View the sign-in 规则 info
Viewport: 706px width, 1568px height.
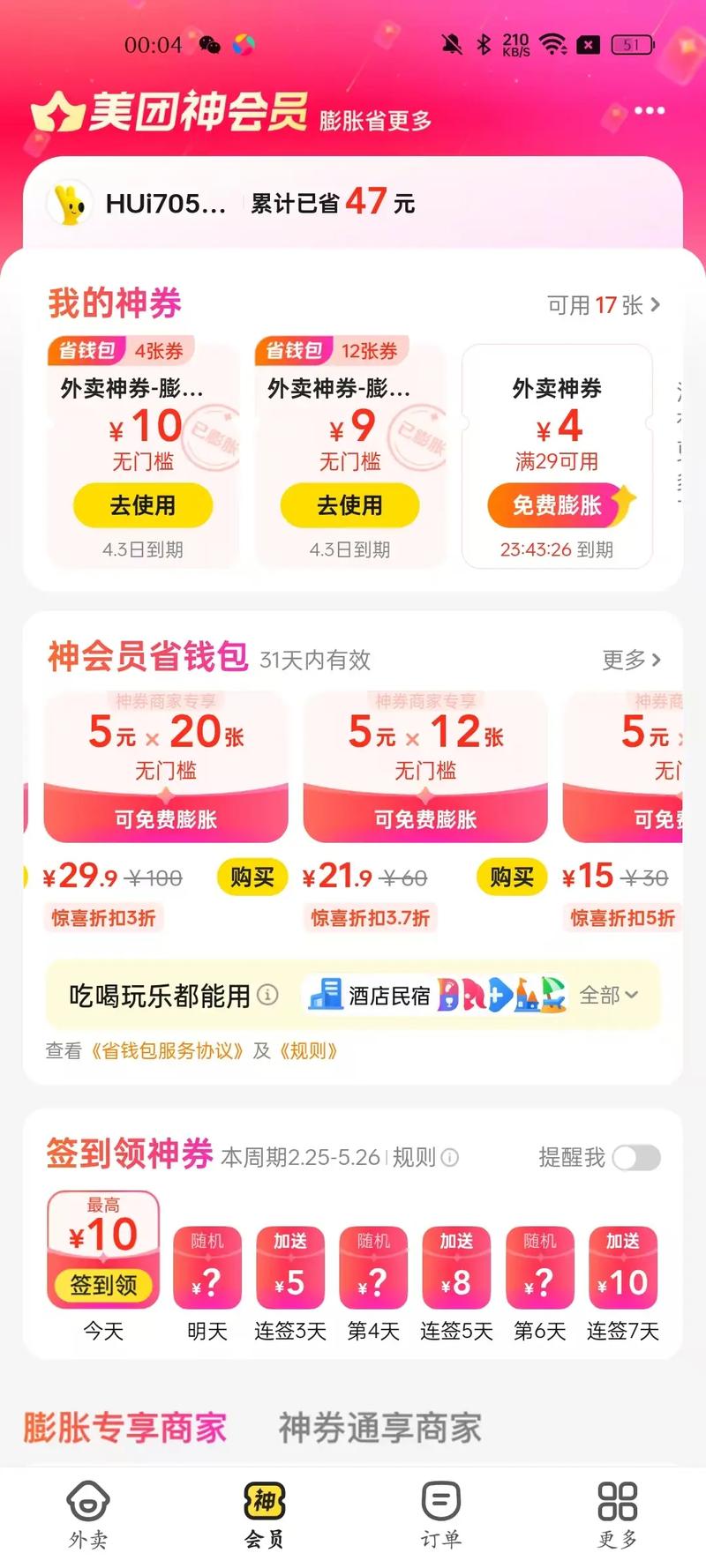click(425, 1158)
